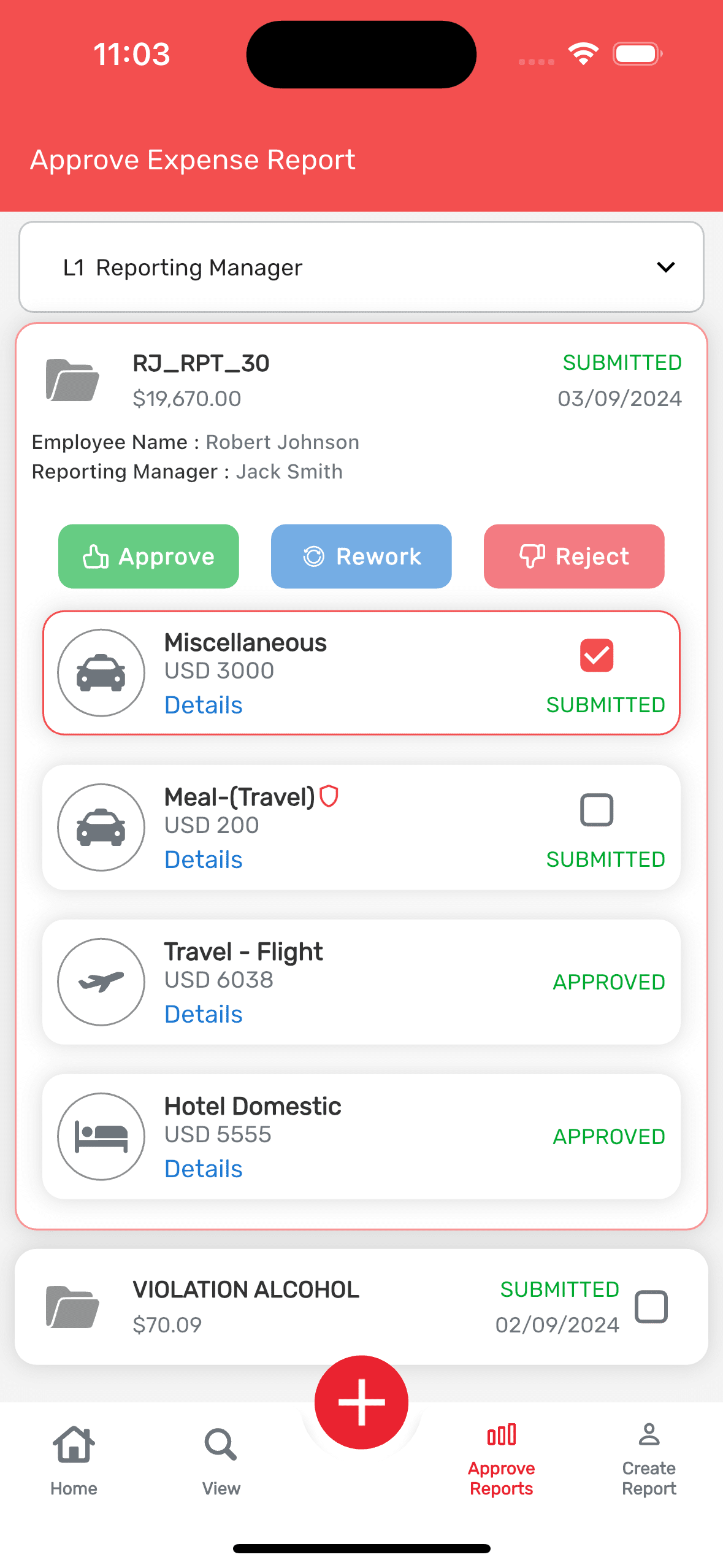723x1568 pixels.
Task: Tap the red plus add button
Action: (361, 1402)
